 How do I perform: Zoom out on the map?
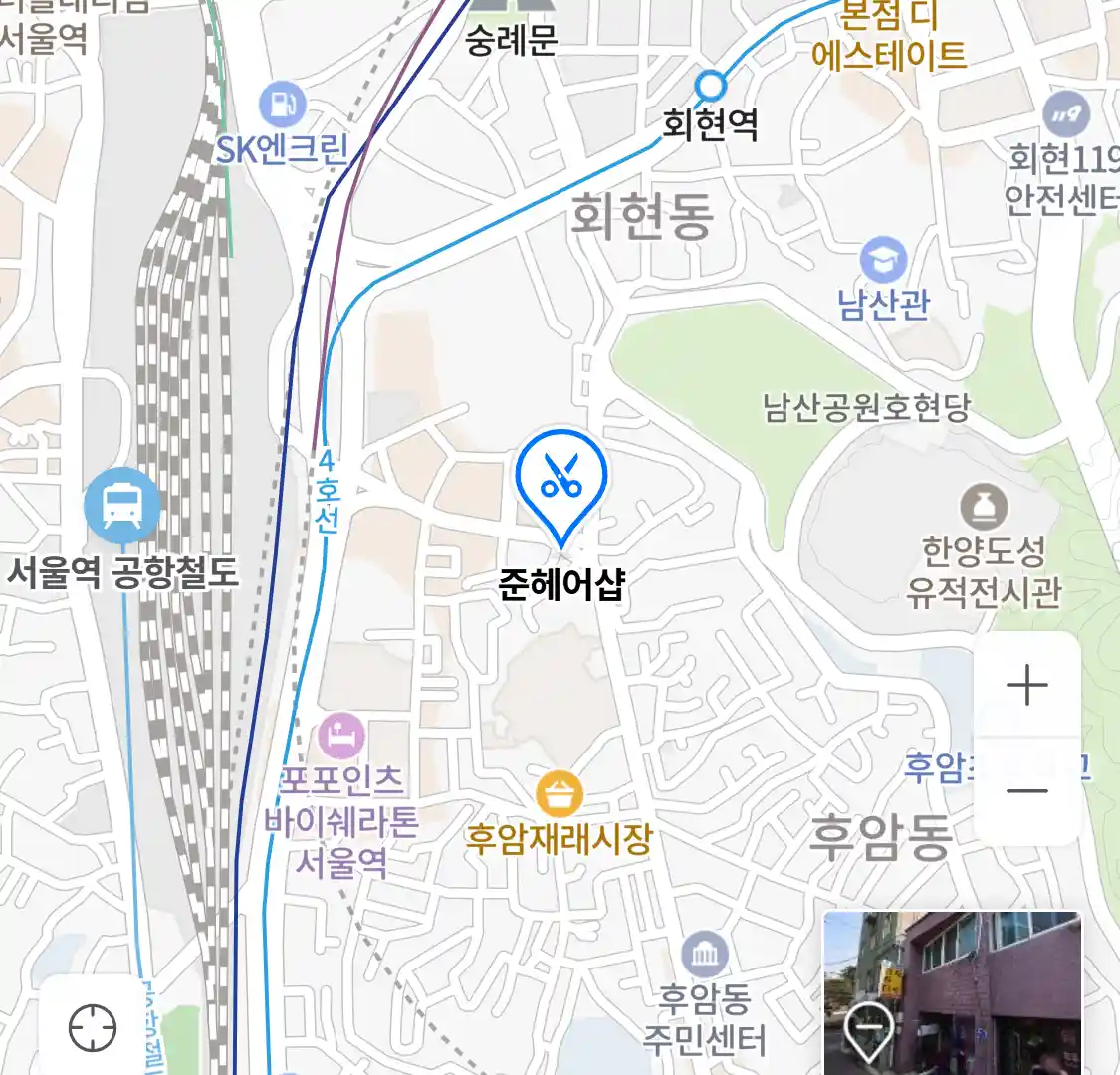[x=1026, y=792]
